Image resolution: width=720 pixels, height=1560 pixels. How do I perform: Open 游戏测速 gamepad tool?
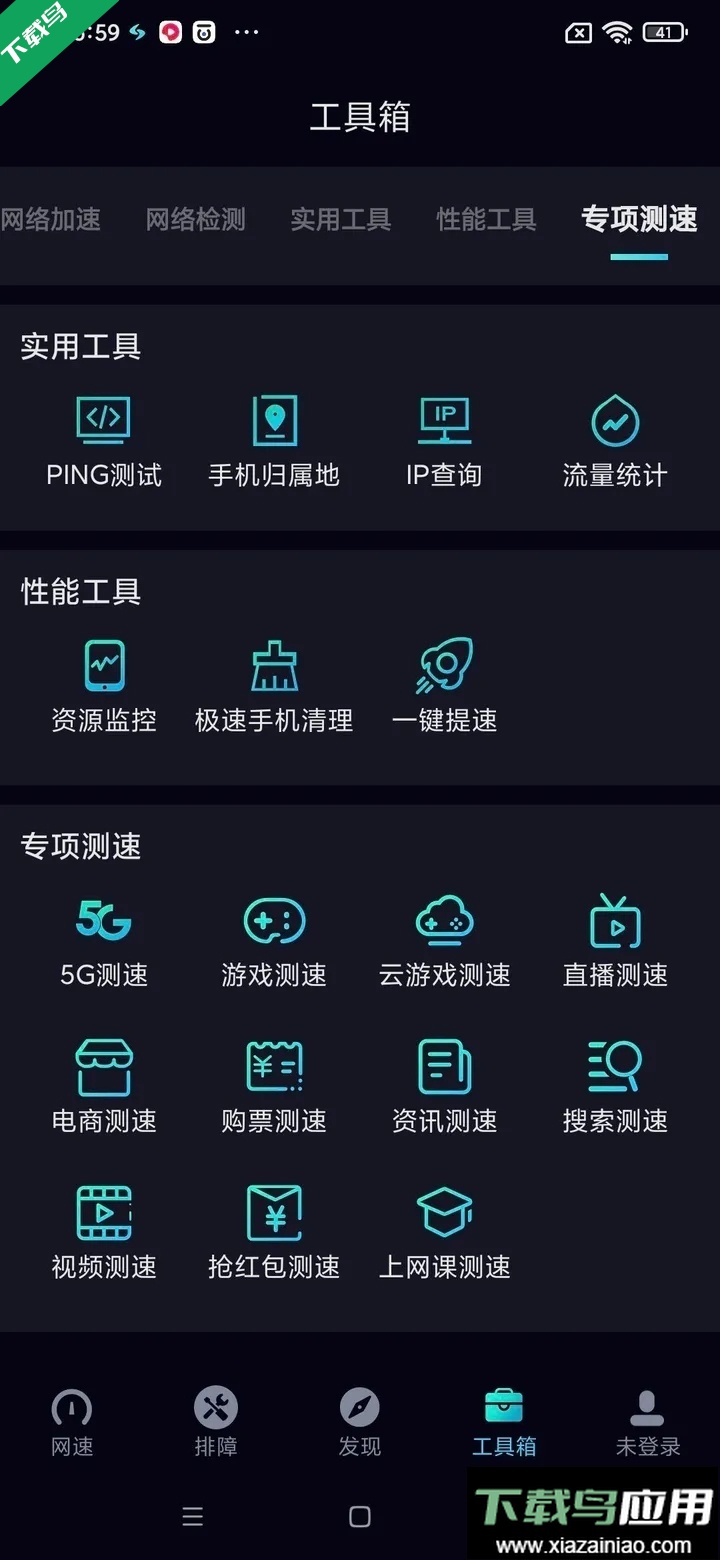273,938
